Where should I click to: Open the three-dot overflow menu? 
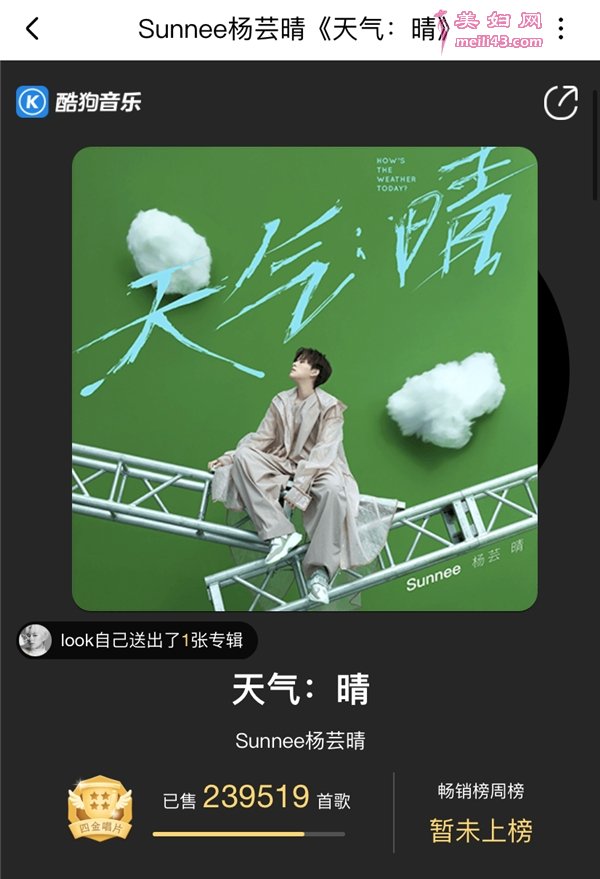pyautogui.click(x=561, y=29)
